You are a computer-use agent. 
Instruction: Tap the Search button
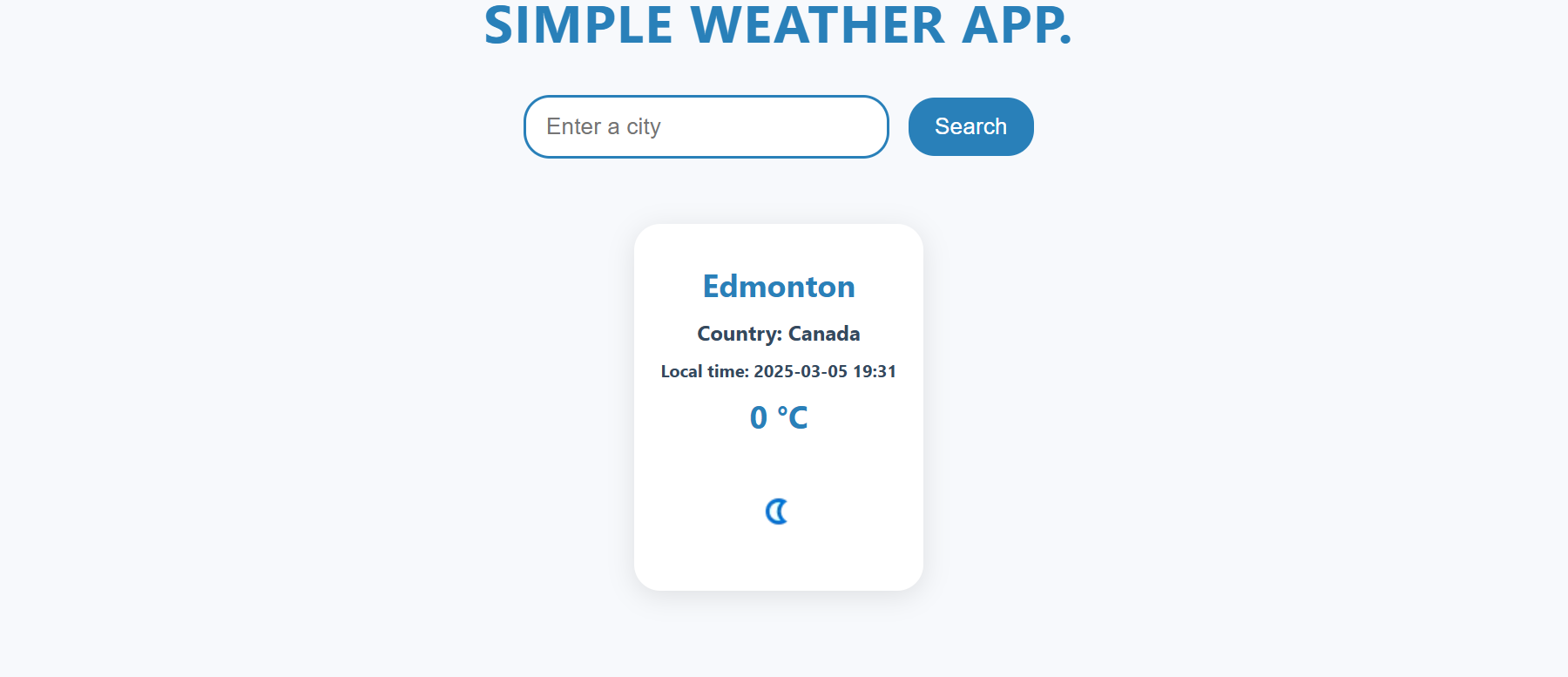pyautogui.click(x=970, y=126)
